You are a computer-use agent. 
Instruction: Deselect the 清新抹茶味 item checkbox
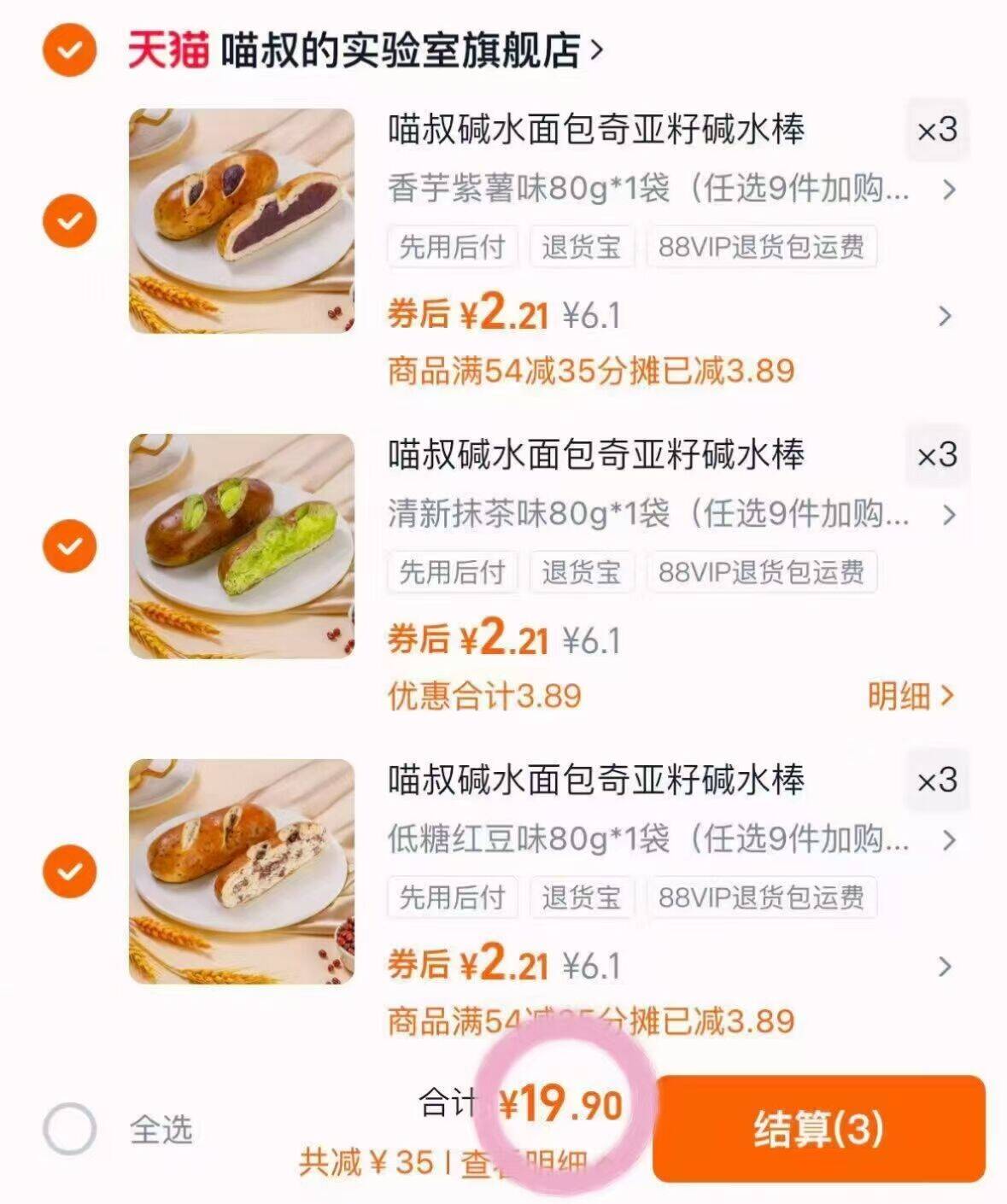pos(69,546)
